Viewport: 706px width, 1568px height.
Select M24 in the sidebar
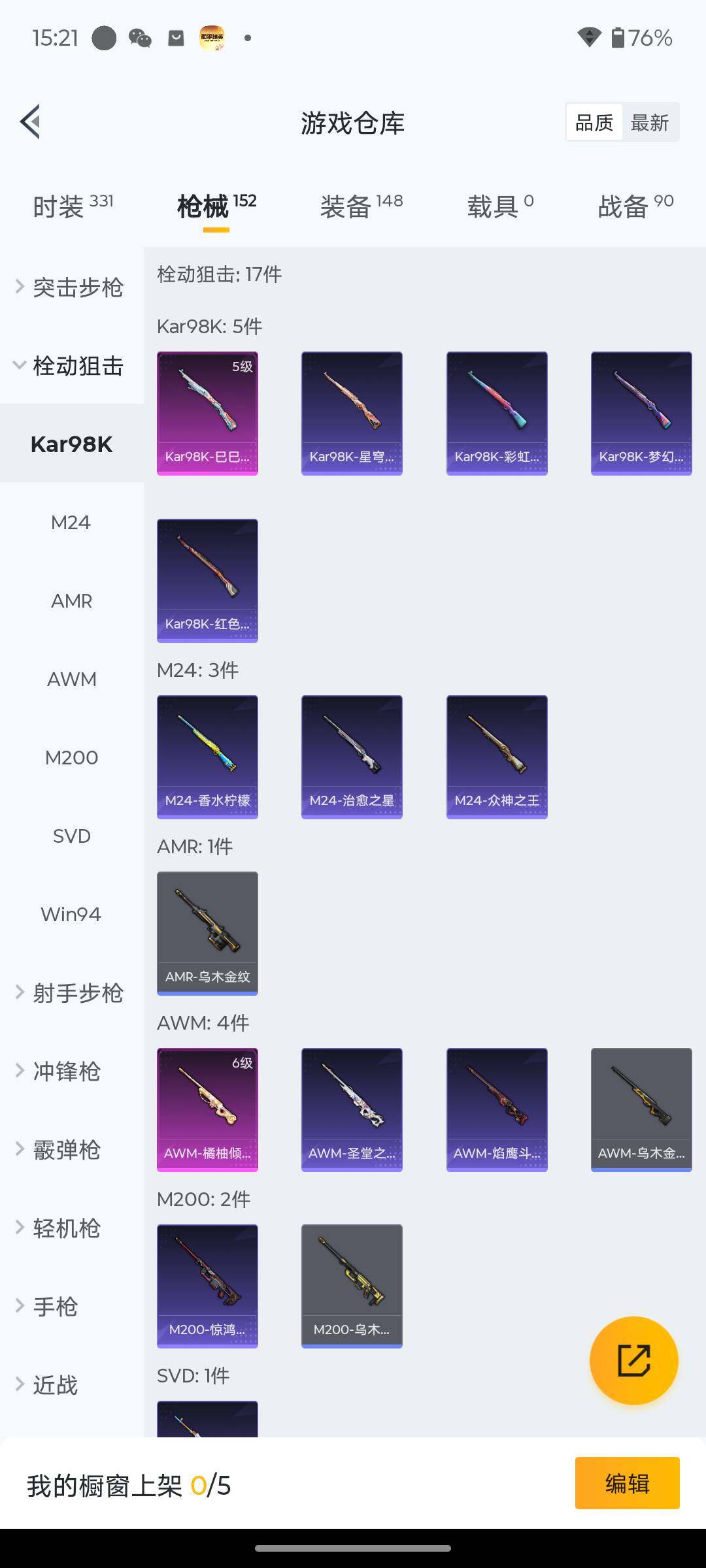71,523
